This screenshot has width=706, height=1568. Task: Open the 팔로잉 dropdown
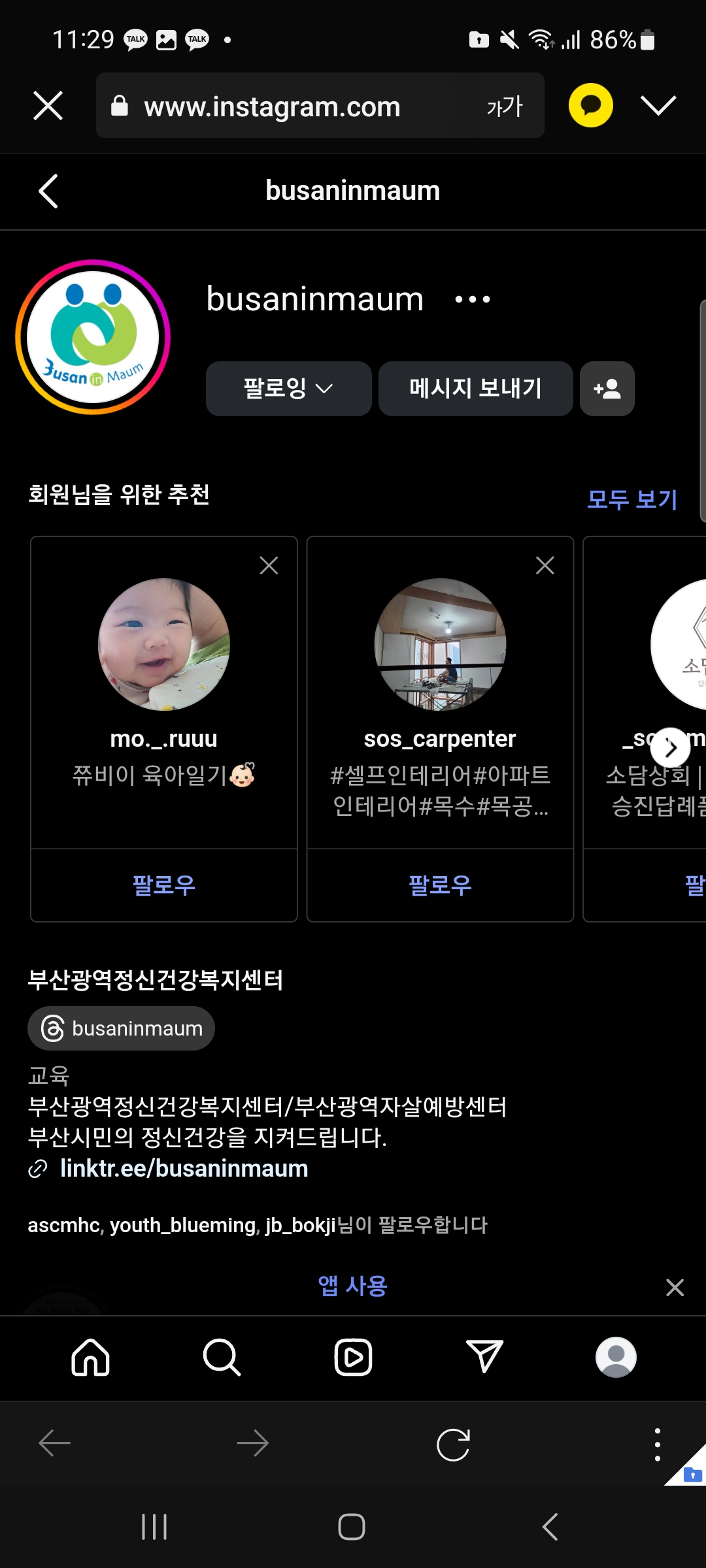point(288,389)
